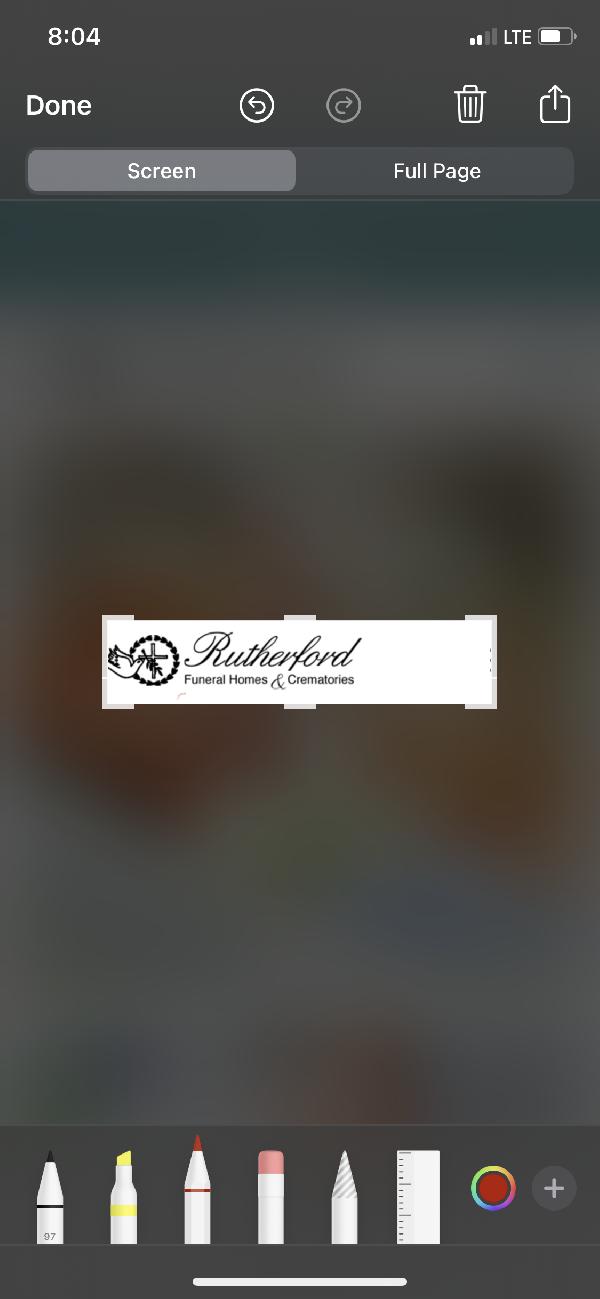
Task: Share the screenshot
Action: tap(555, 104)
